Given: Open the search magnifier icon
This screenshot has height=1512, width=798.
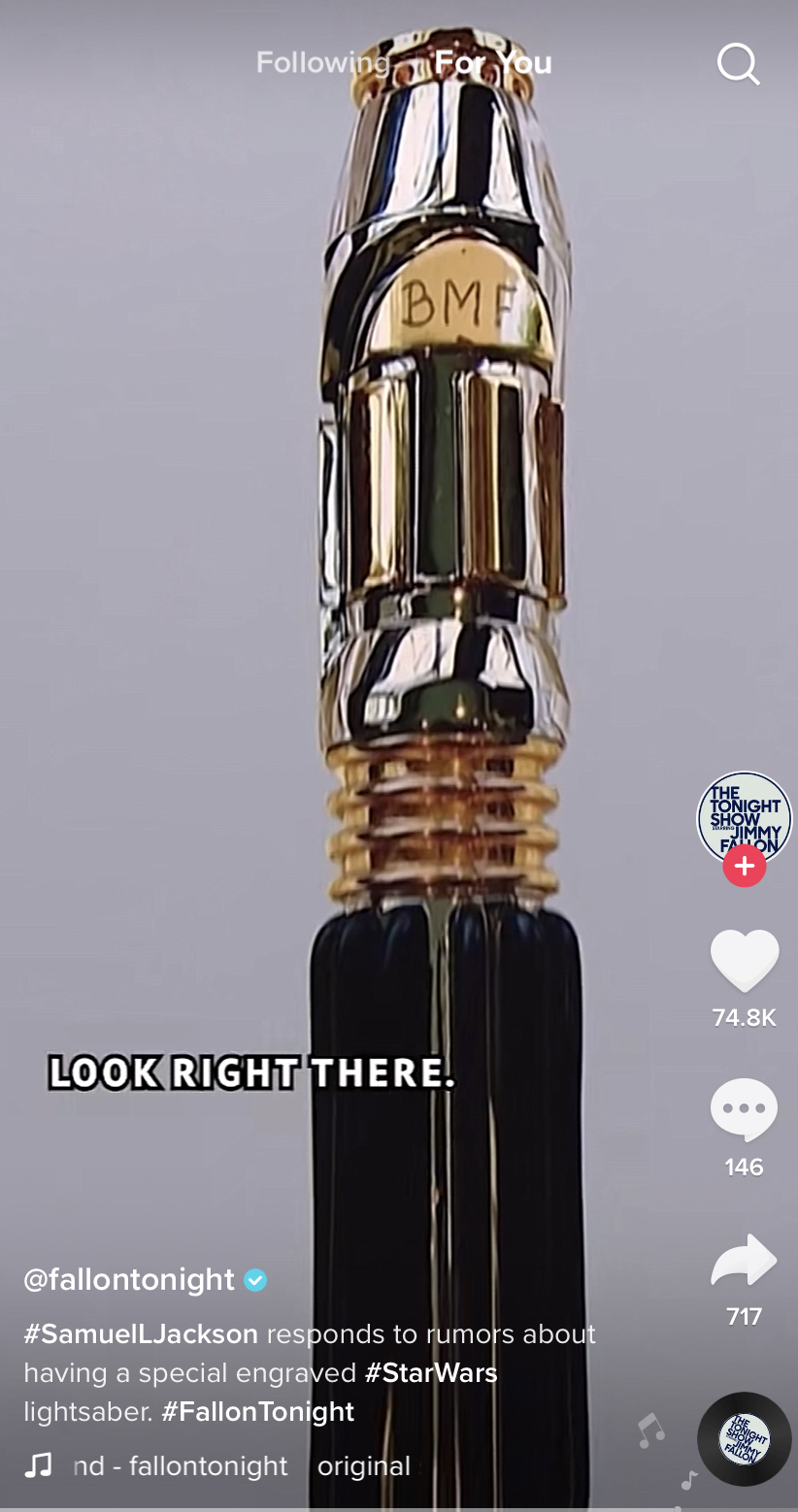Looking at the screenshot, I should [x=738, y=64].
